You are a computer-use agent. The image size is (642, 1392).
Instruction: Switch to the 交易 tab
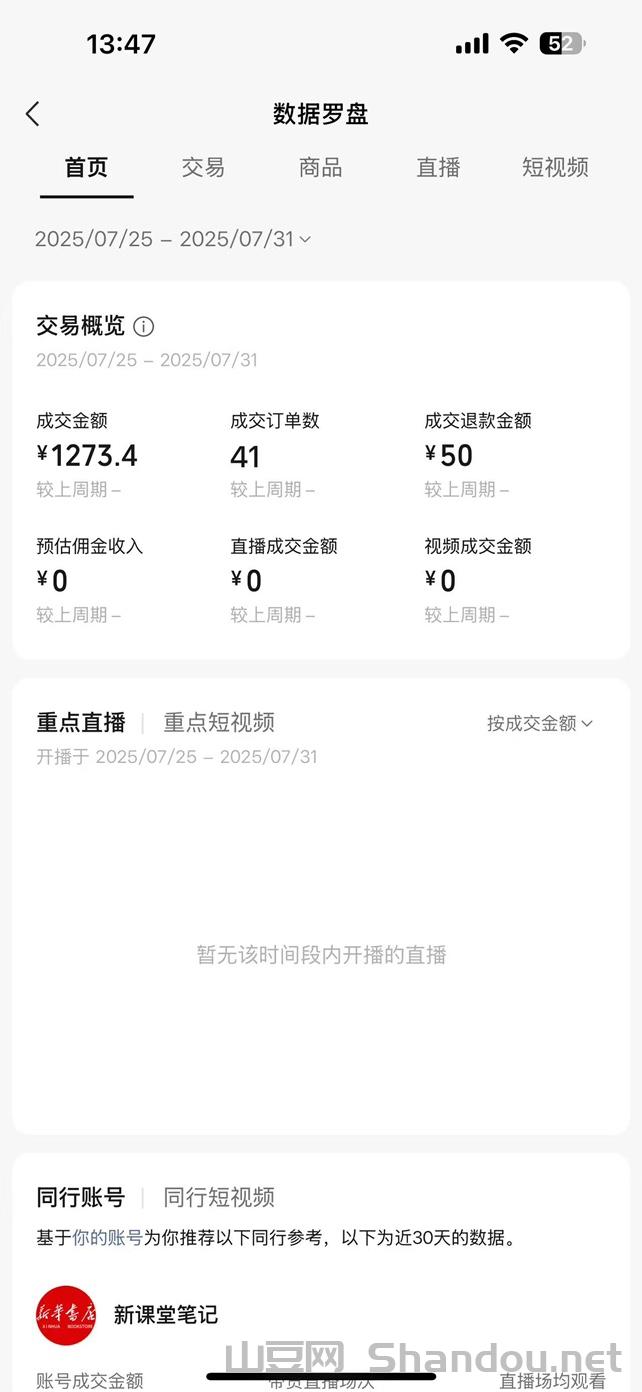203,168
